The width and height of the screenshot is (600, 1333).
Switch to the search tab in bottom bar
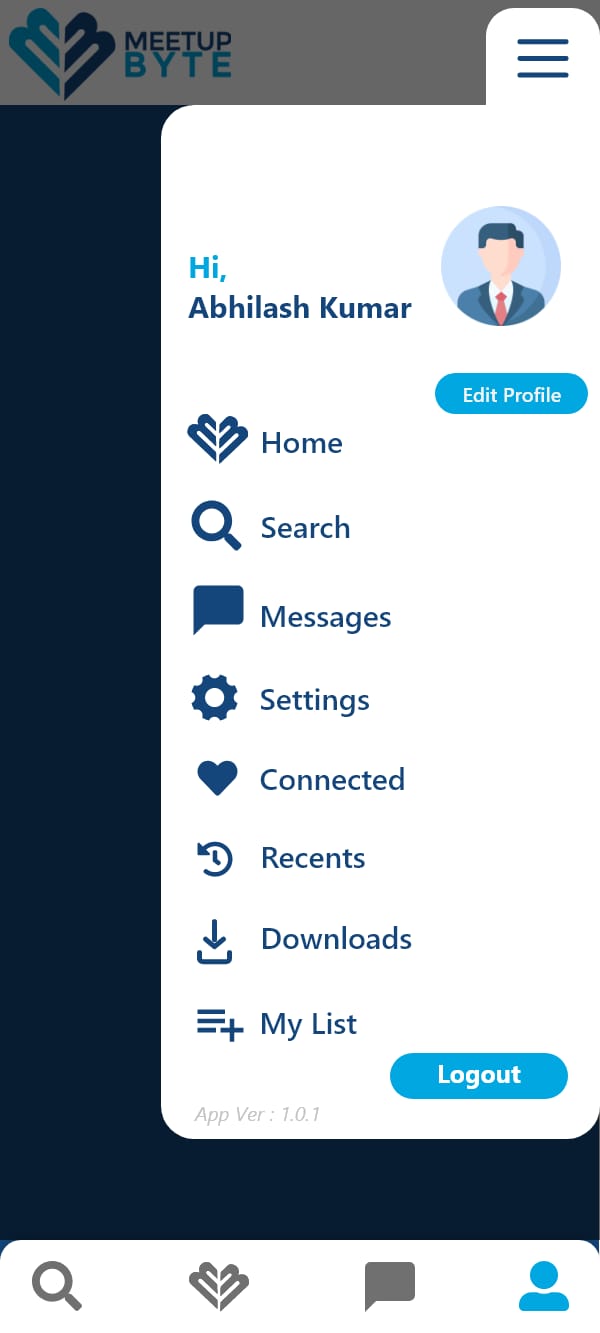pos(57,1286)
